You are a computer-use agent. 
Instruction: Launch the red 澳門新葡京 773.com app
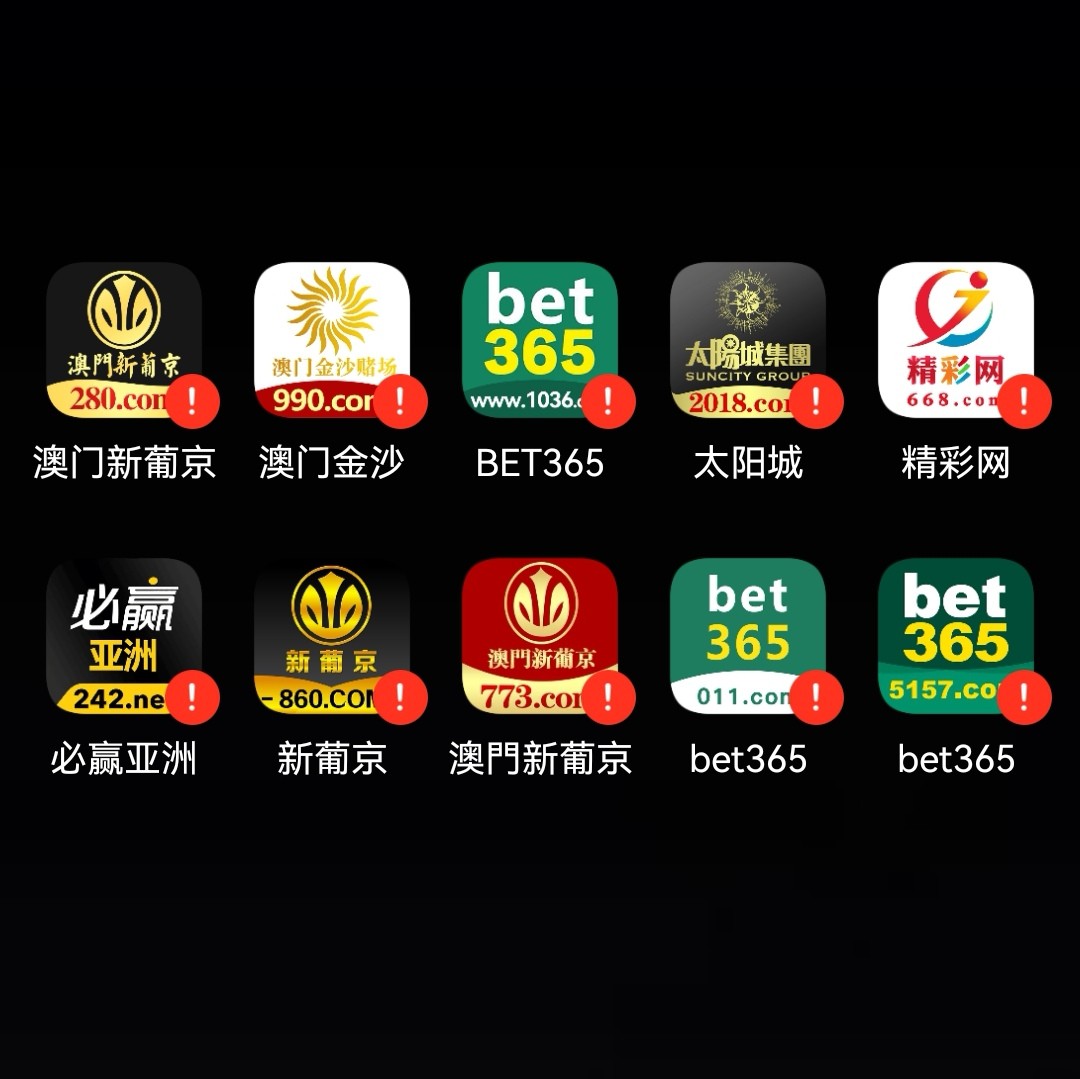coord(540,636)
